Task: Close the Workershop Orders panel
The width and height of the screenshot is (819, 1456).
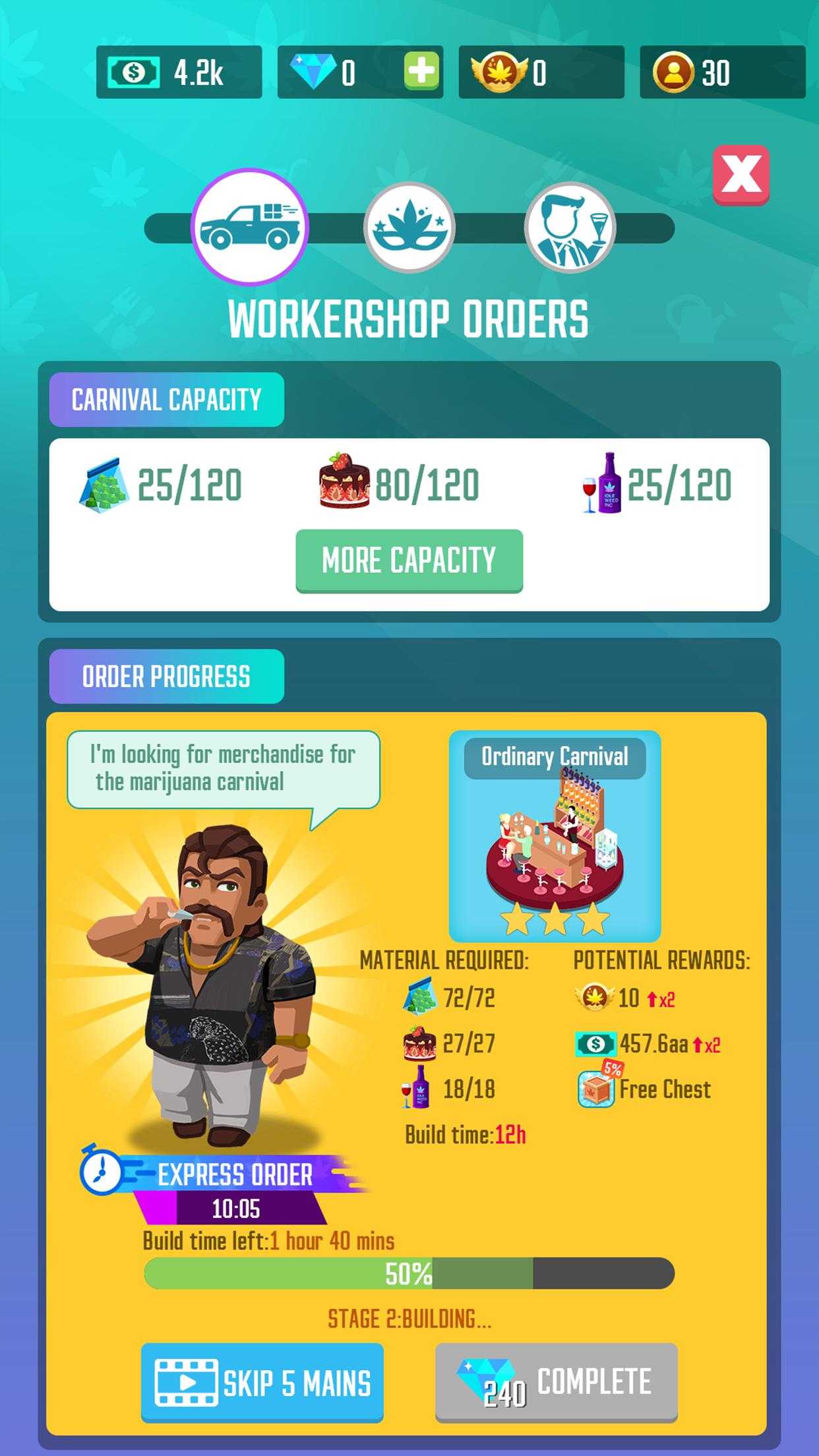Action: pyautogui.click(x=741, y=175)
